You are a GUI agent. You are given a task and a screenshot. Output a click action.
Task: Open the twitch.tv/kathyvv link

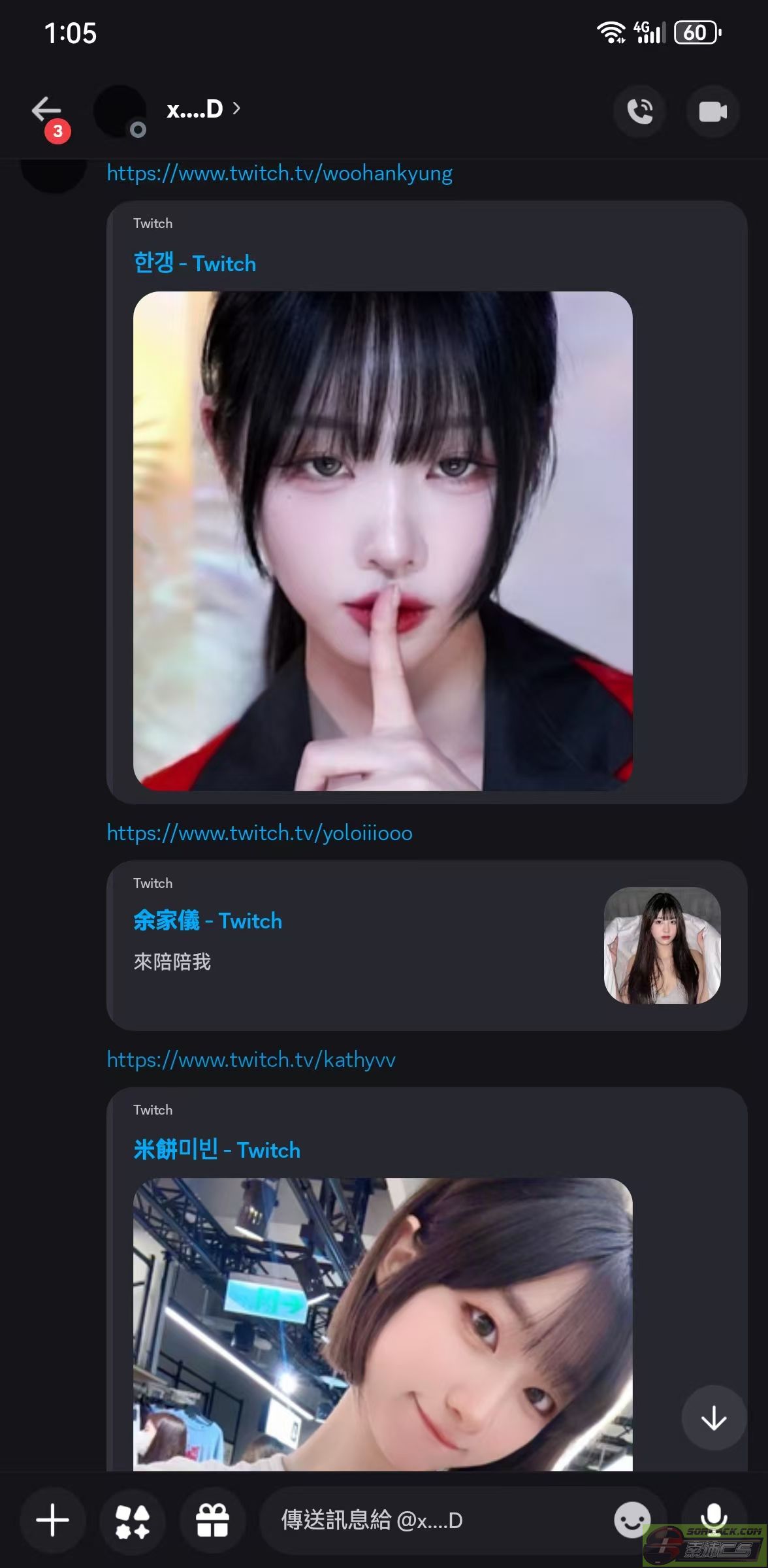coord(251,1060)
